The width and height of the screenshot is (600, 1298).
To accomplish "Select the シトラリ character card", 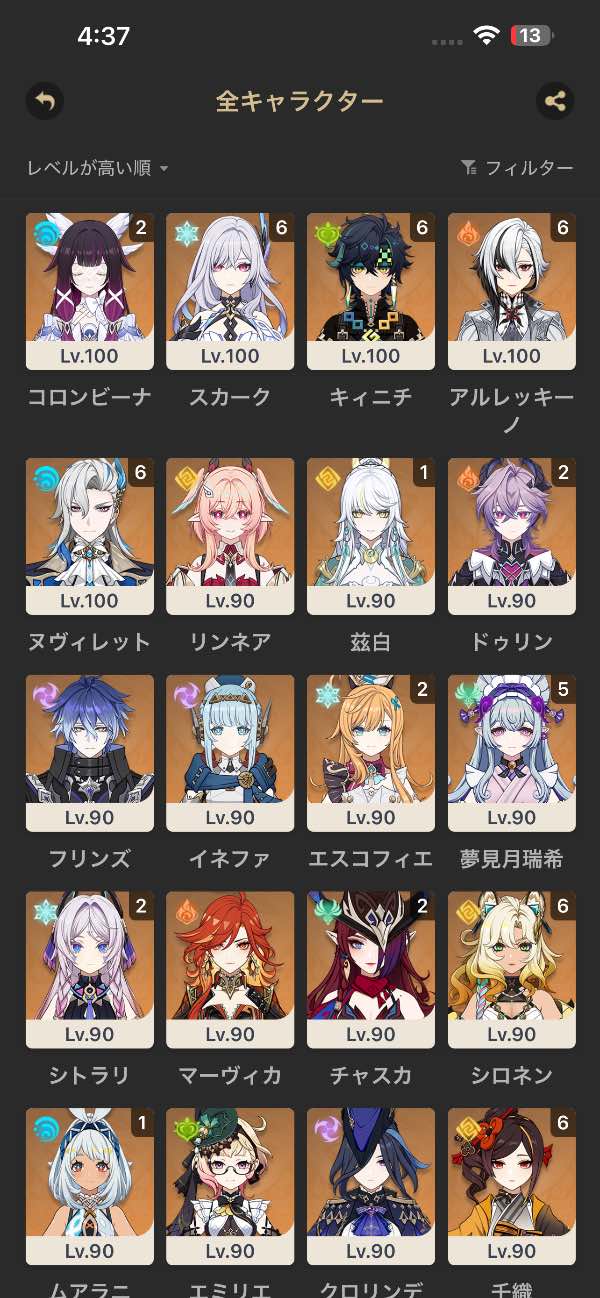I will [90, 970].
